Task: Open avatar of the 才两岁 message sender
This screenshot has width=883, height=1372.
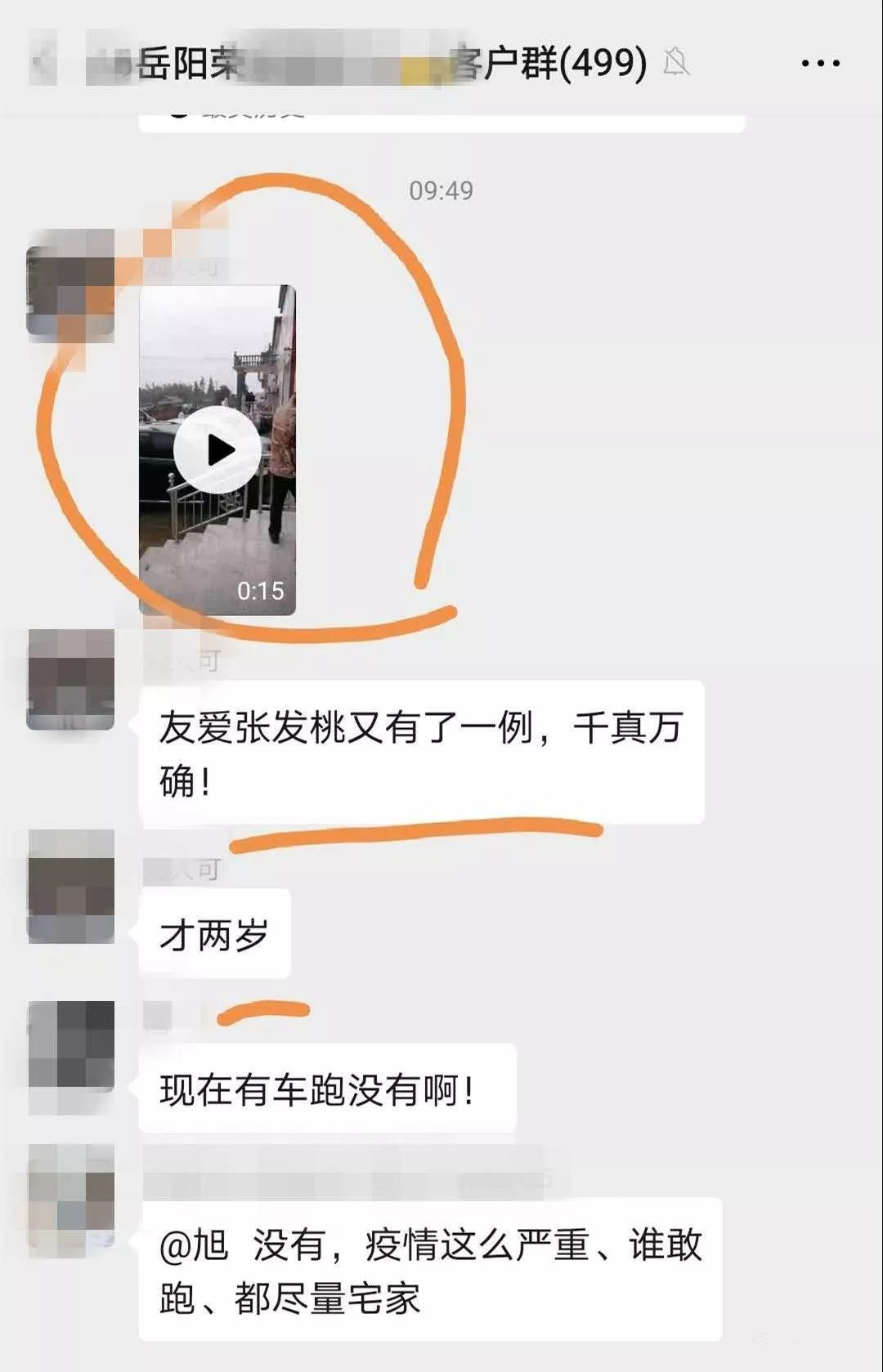Action: (x=71, y=887)
